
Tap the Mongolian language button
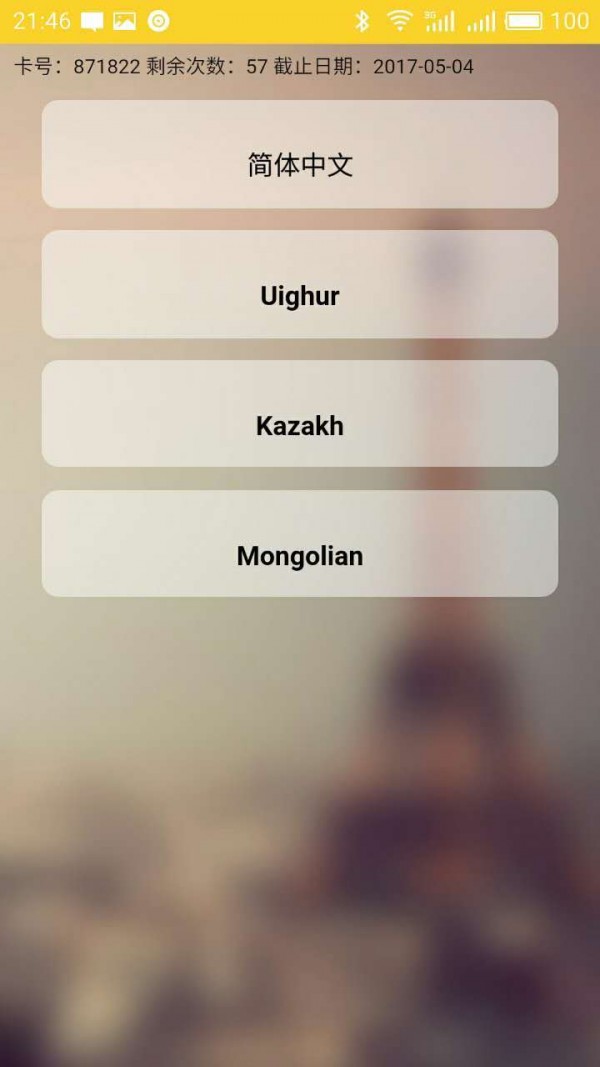click(x=300, y=544)
